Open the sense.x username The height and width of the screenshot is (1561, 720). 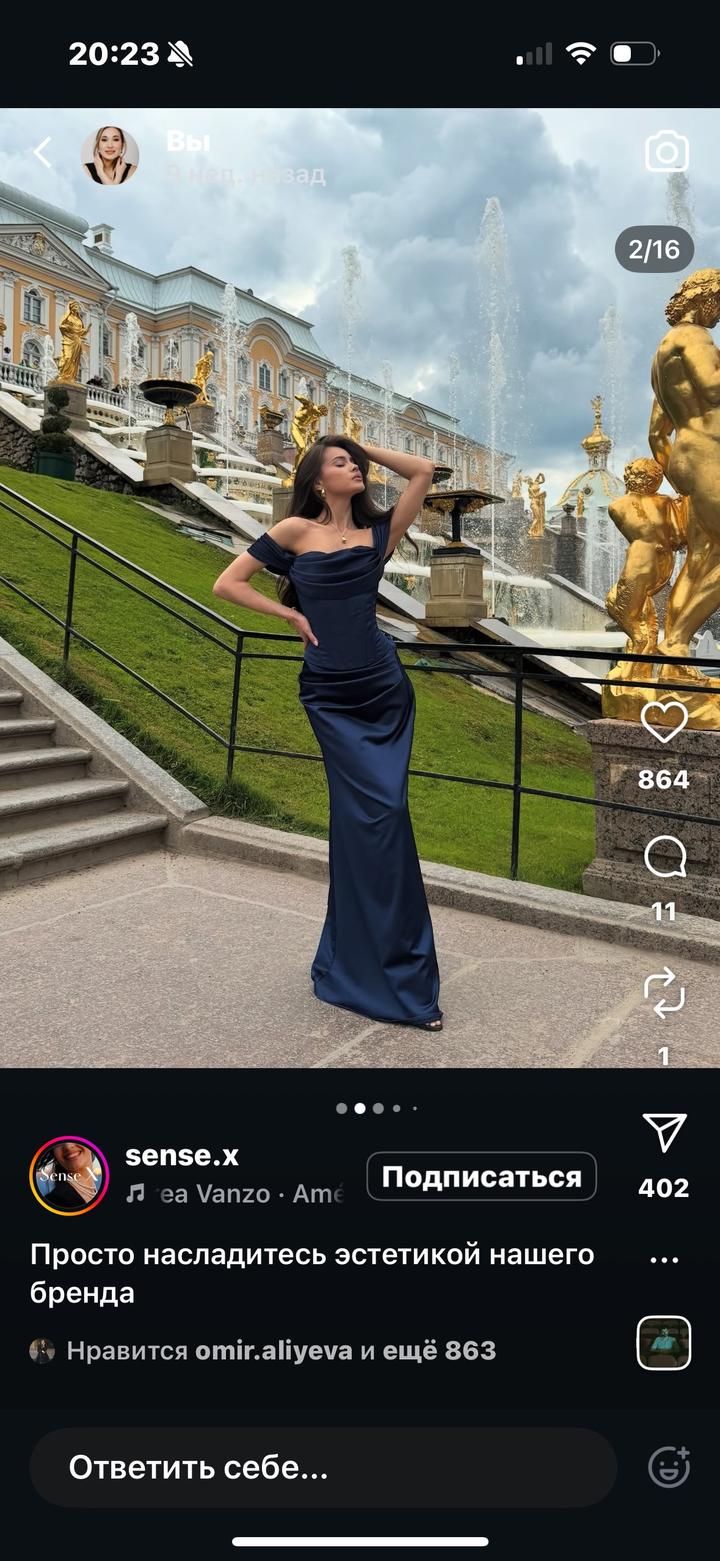(x=182, y=1156)
